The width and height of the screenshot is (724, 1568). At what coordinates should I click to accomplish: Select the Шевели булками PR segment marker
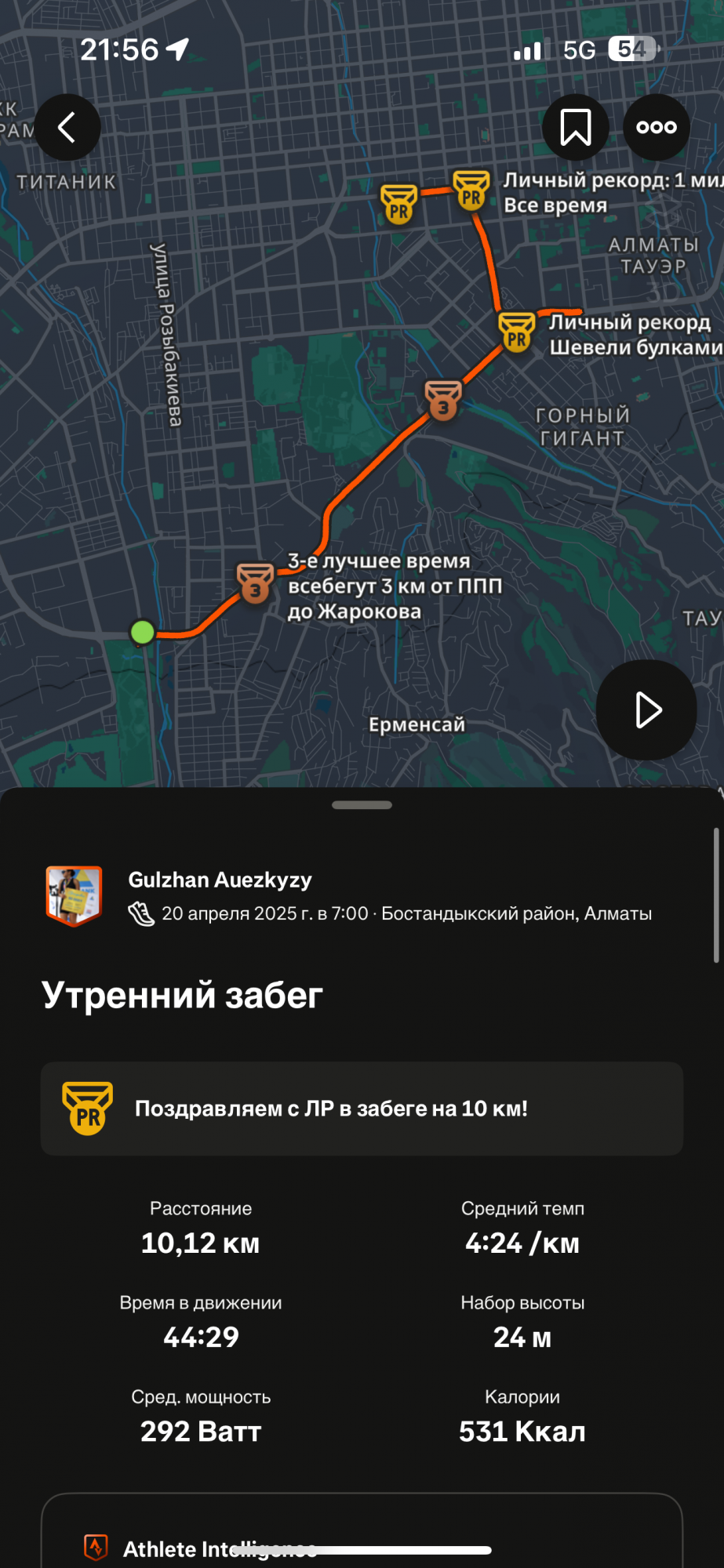click(516, 332)
